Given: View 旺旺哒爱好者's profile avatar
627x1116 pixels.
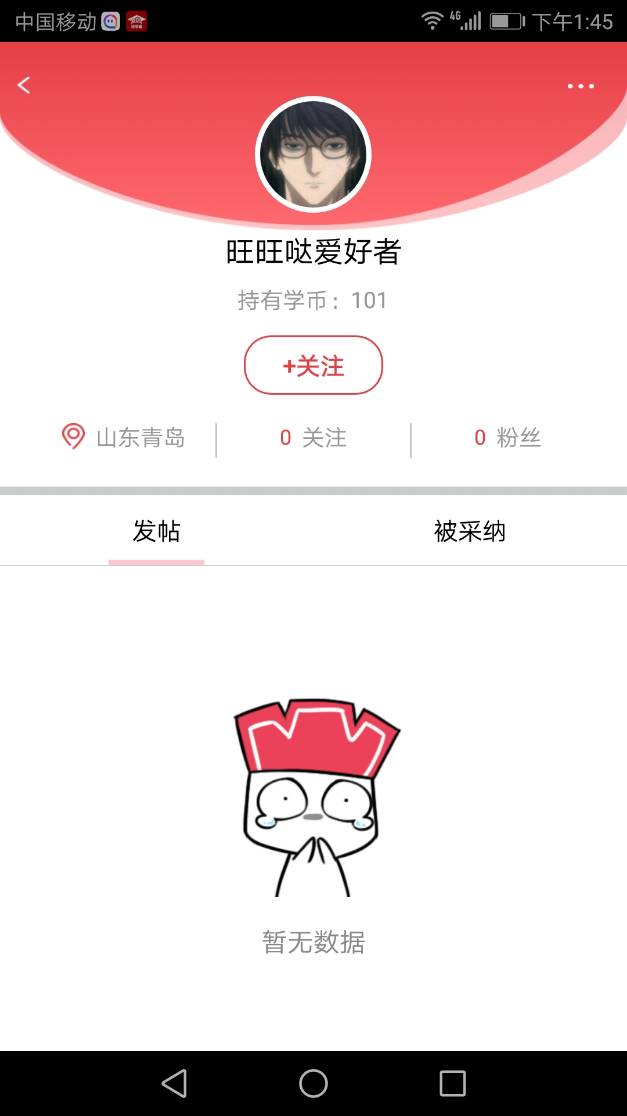Looking at the screenshot, I should pos(313,155).
